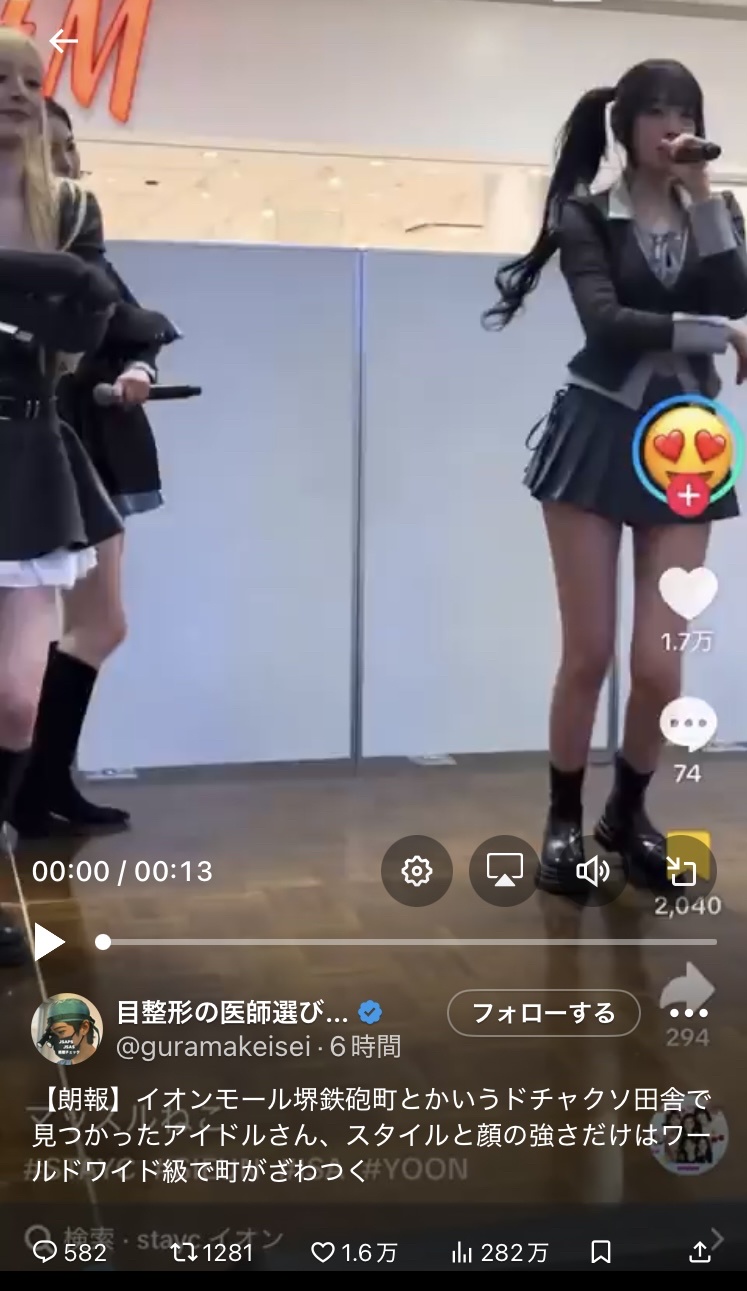Open the video settings gear
The height and width of the screenshot is (1291, 747).
[x=416, y=871]
